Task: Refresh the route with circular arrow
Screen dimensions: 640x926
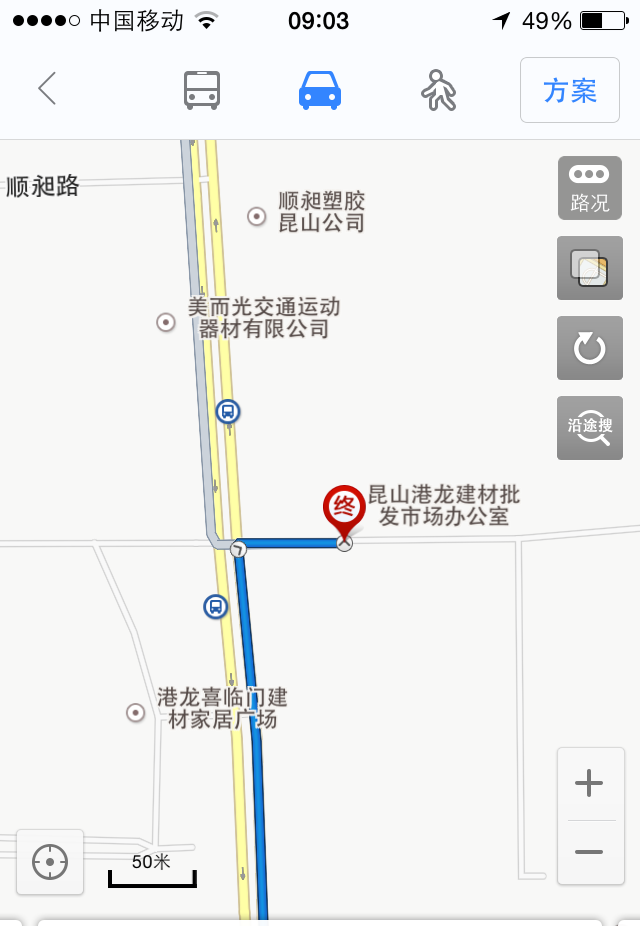Action: tap(589, 348)
